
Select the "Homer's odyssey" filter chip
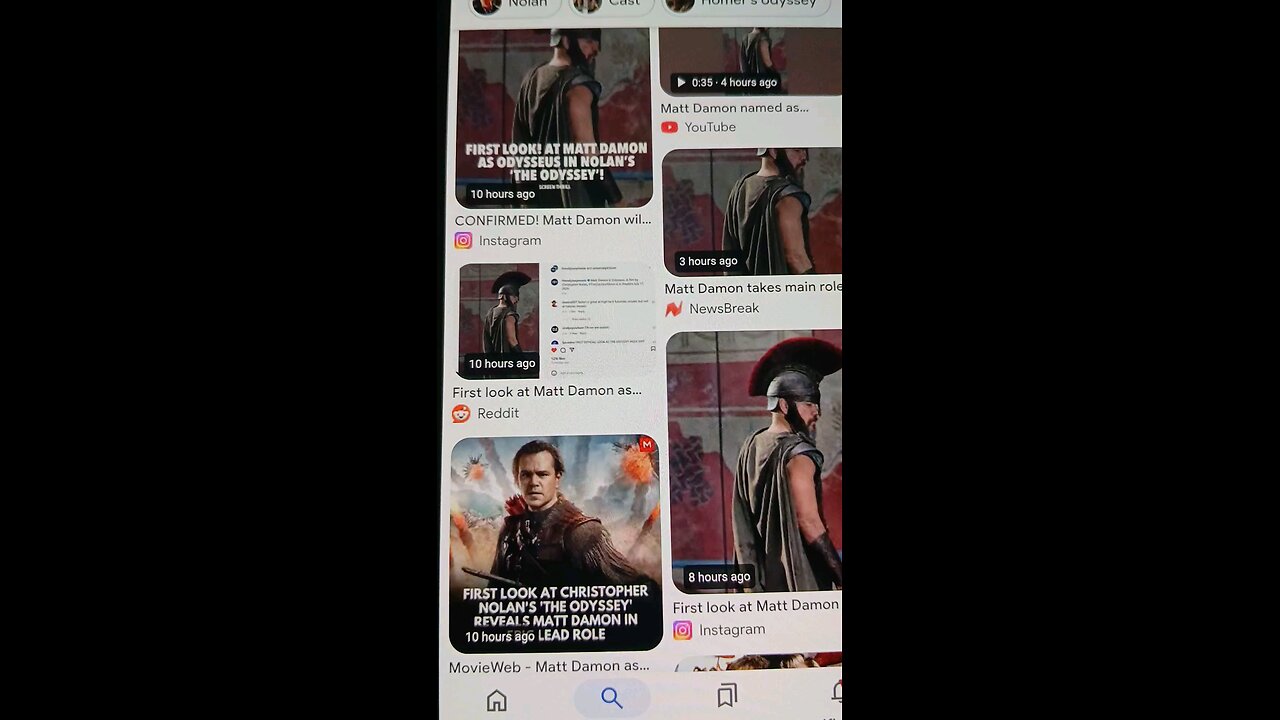coord(747,4)
